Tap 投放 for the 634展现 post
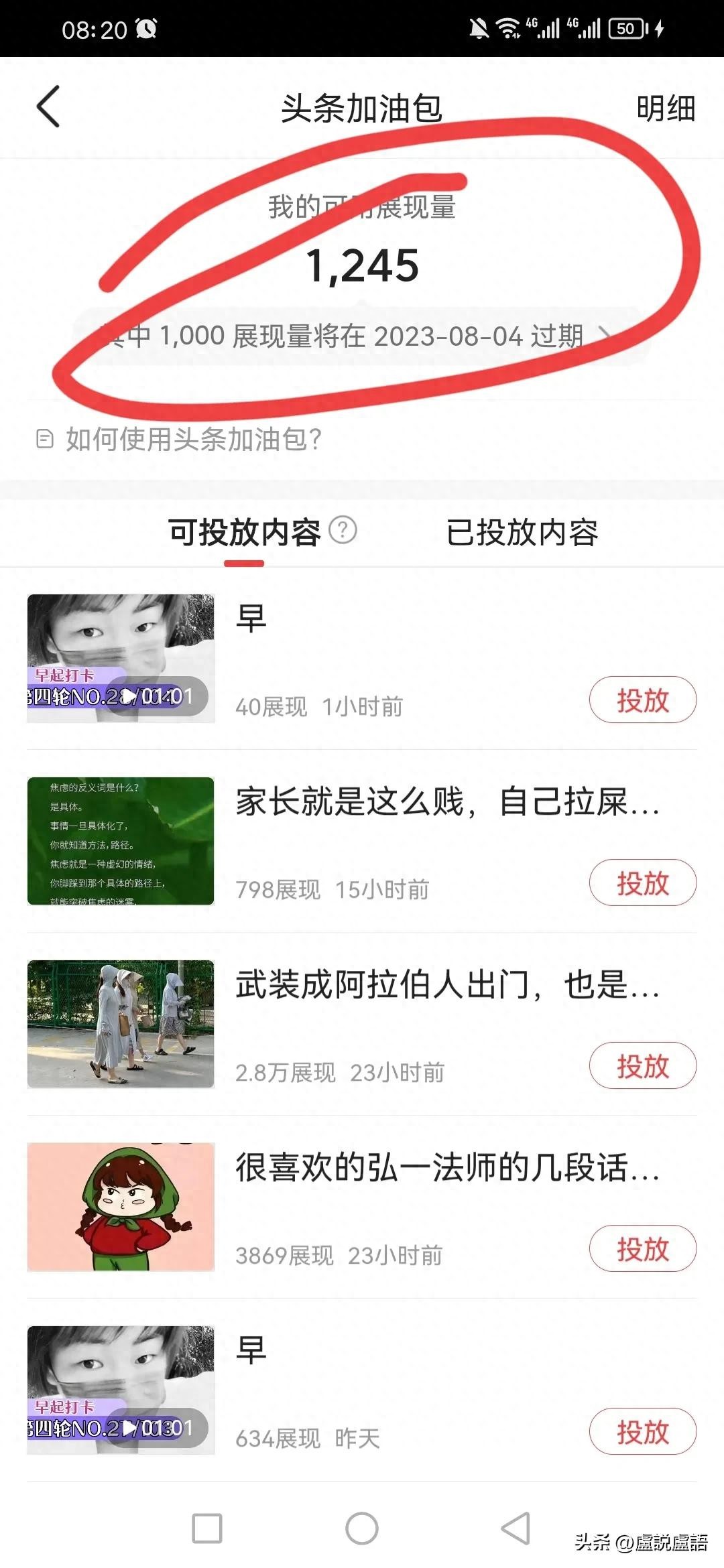 point(642,1432)
